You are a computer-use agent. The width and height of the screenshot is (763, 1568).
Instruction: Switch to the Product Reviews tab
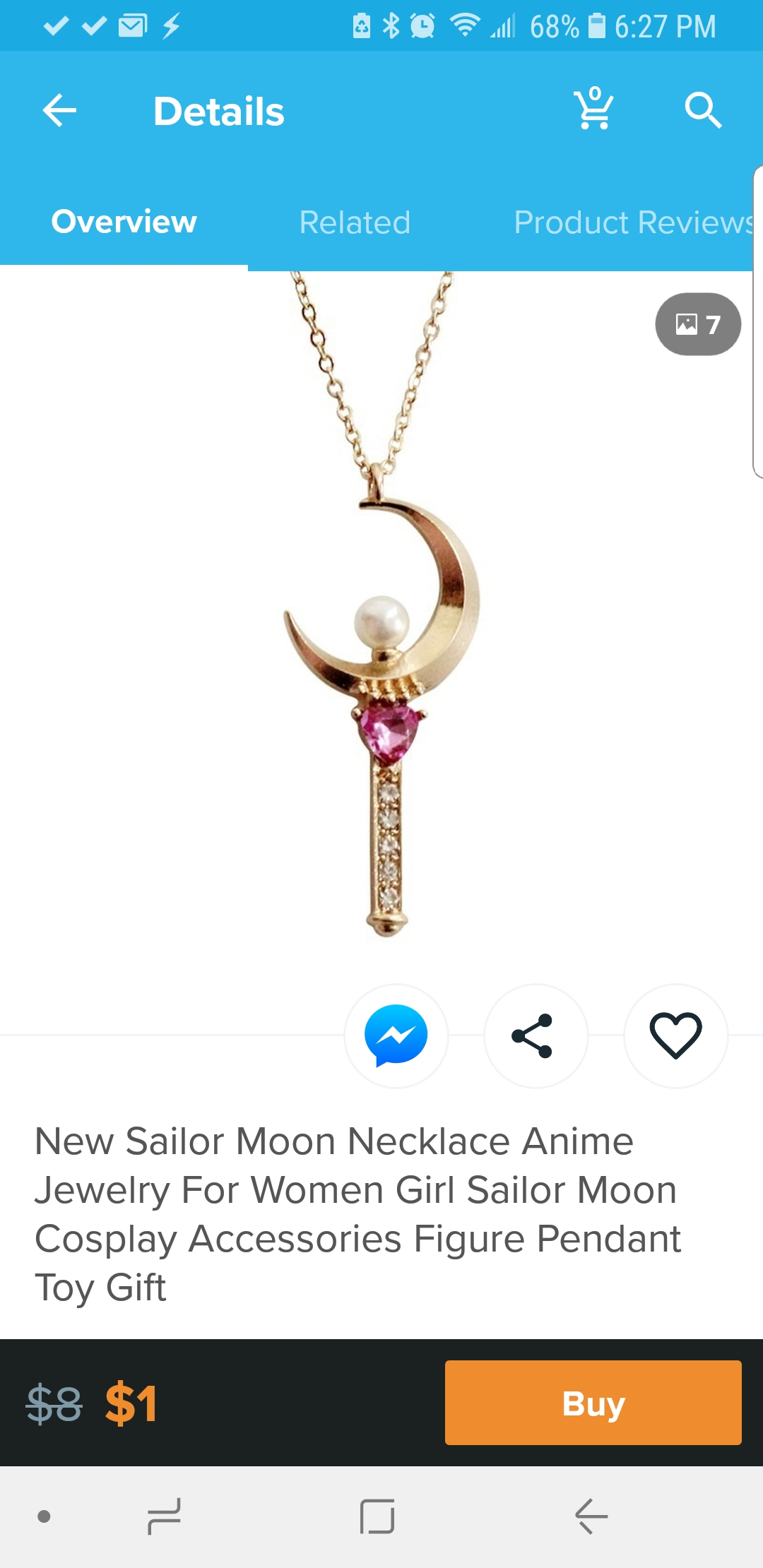tap(634, 222)
